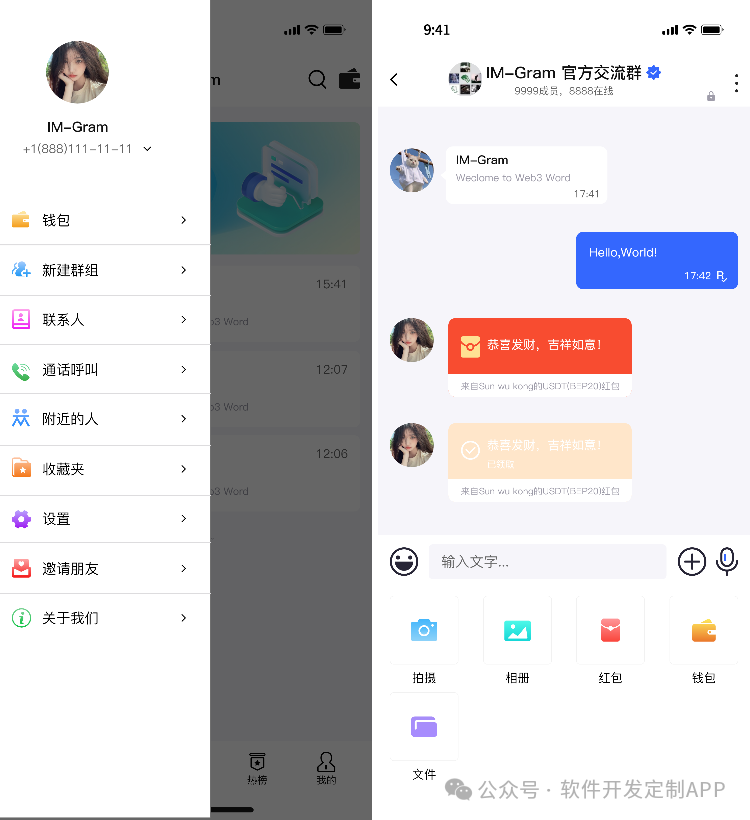The height and width of the screenshot is (820, 750).
Task: Go back from the IM-Gram group chat
Action: [394, 80]
